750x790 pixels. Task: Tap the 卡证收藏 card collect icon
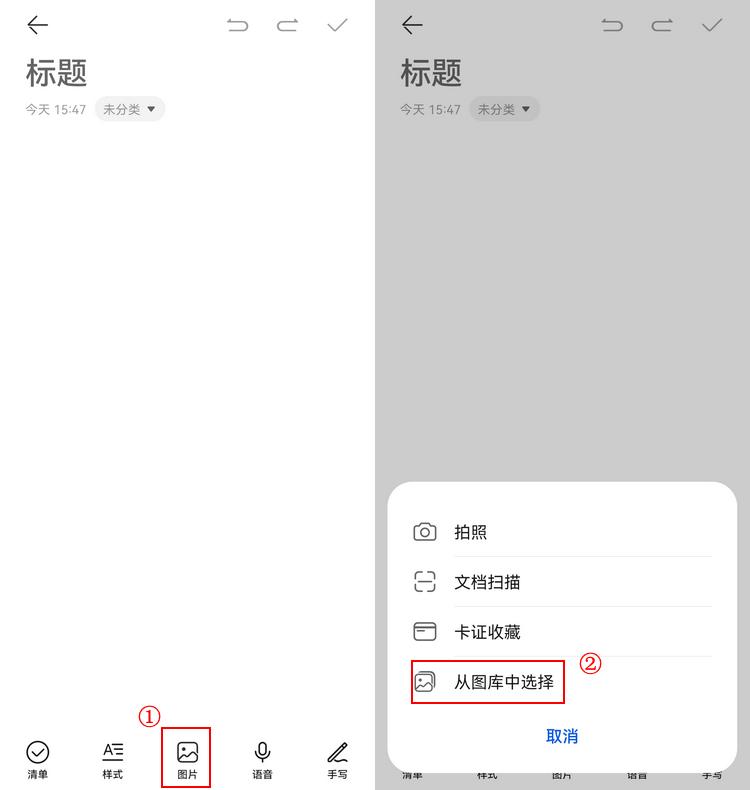tap(425, 631)
